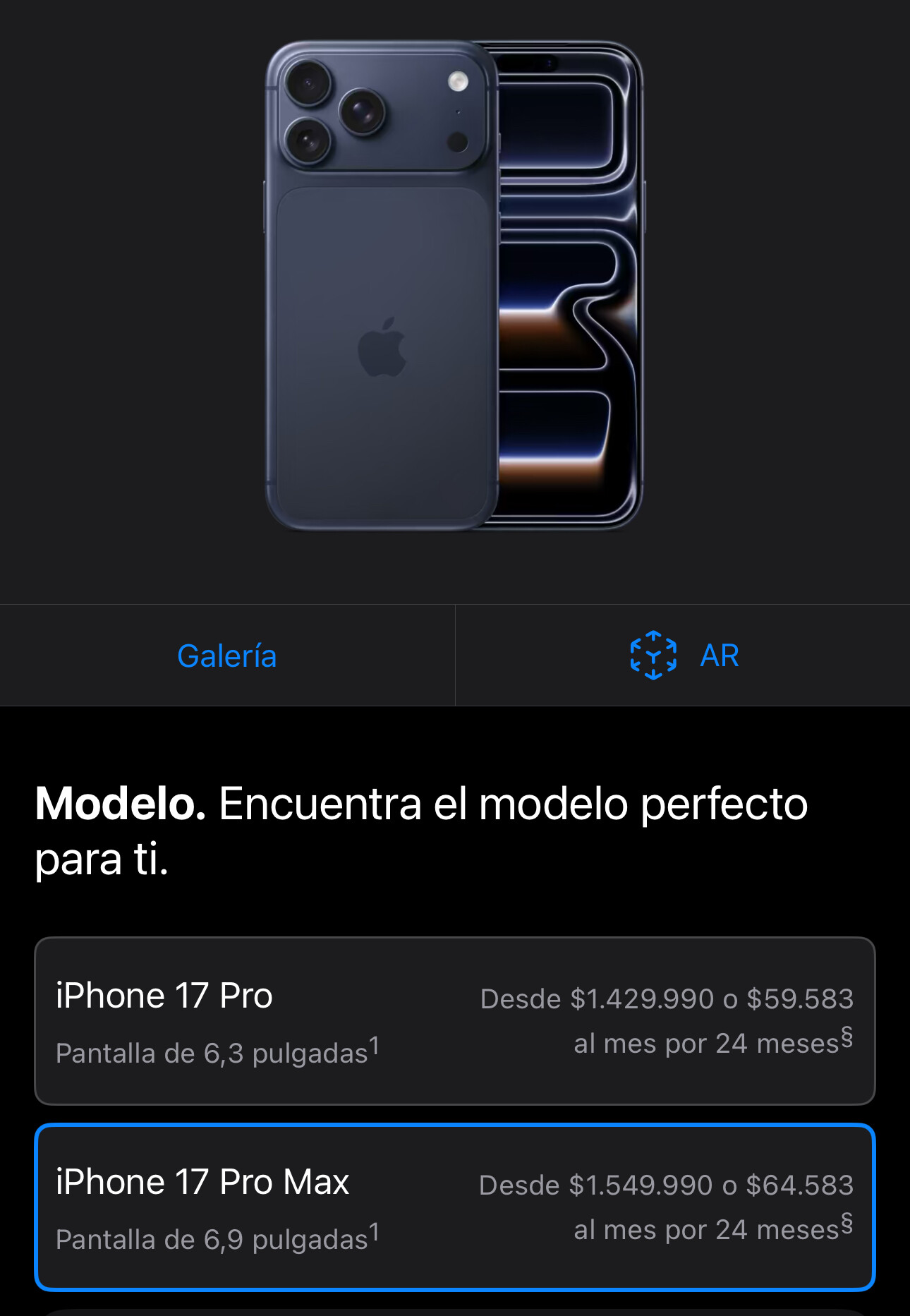The image size is (910, 1316).
Task: View the iPhone in AR
Action: tap(684, 656)
